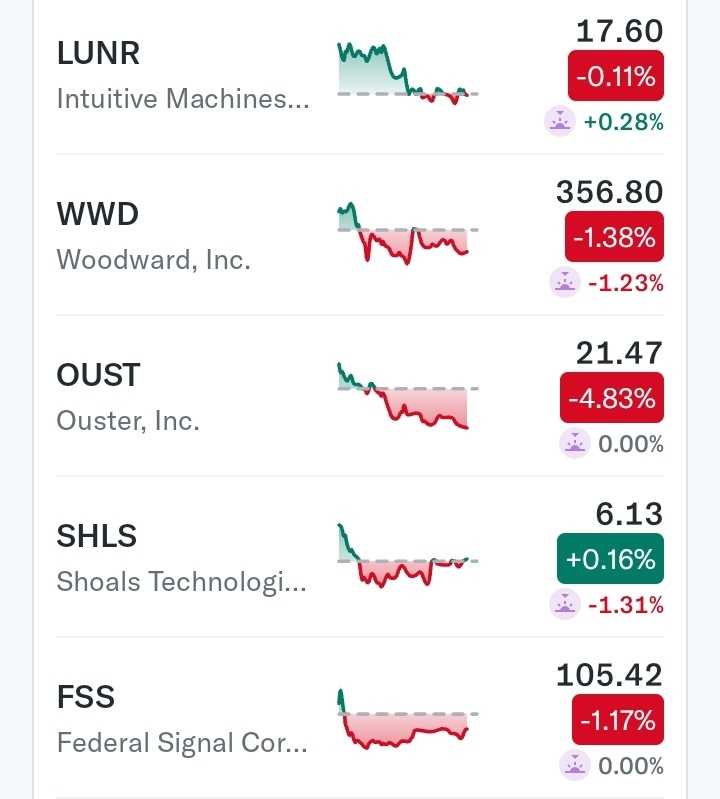This screenshot has height=799, width=720.
Task: View details for Woodward, Inc. (WWD)
Action: [155, 236]
